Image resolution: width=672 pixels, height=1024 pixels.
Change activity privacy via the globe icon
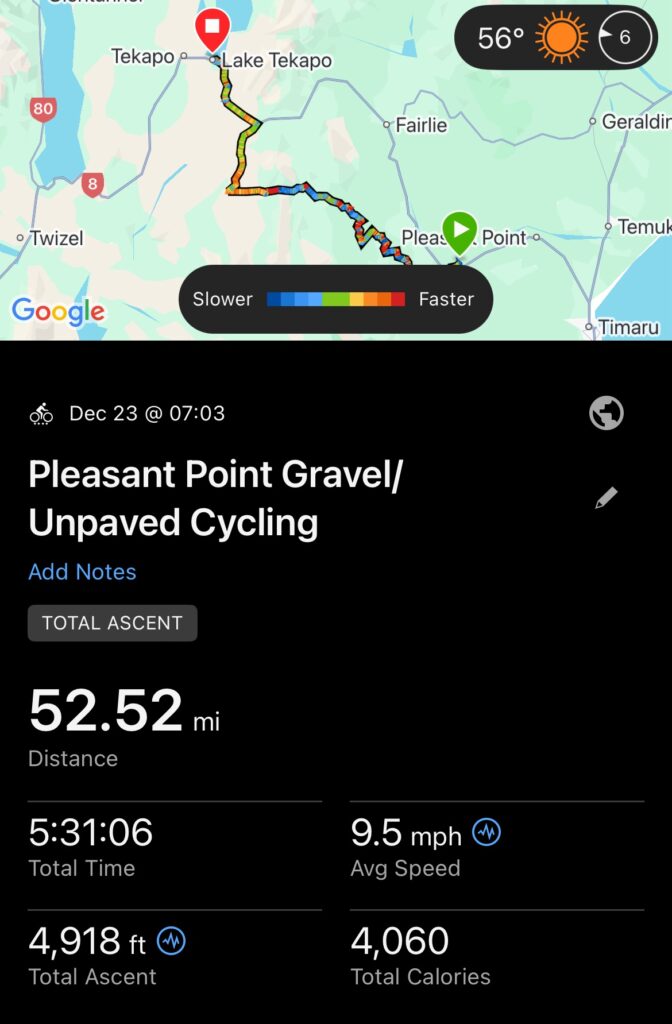(606, 413)
